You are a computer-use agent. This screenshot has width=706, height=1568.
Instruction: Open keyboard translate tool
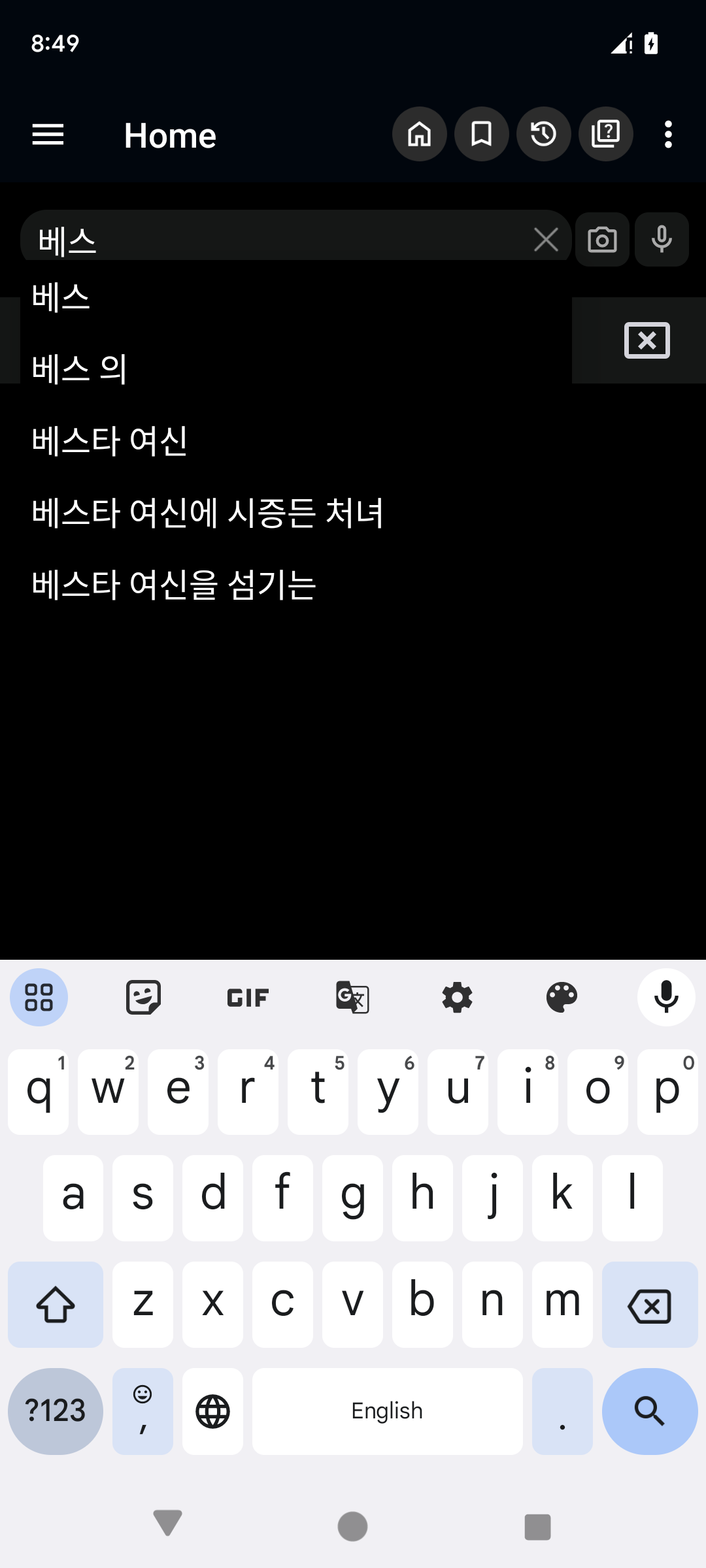[x=352, y=998]
